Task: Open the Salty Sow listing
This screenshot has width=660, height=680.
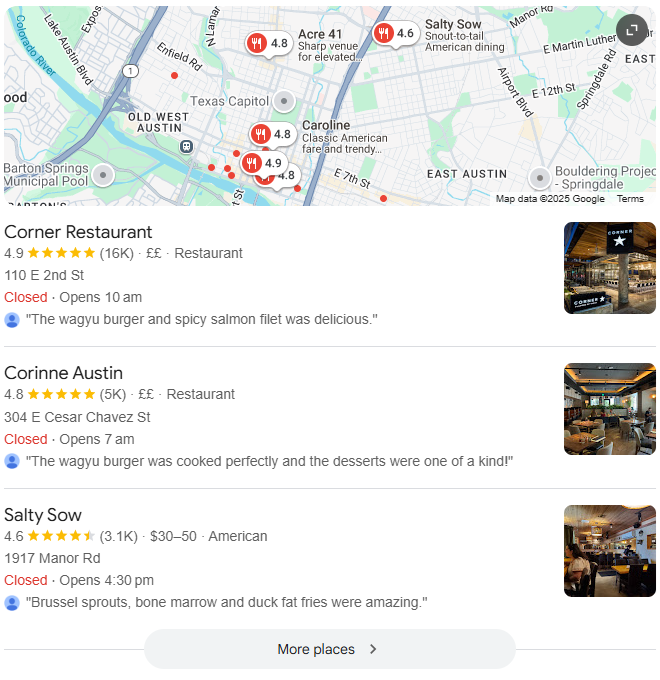Action: 43,515
